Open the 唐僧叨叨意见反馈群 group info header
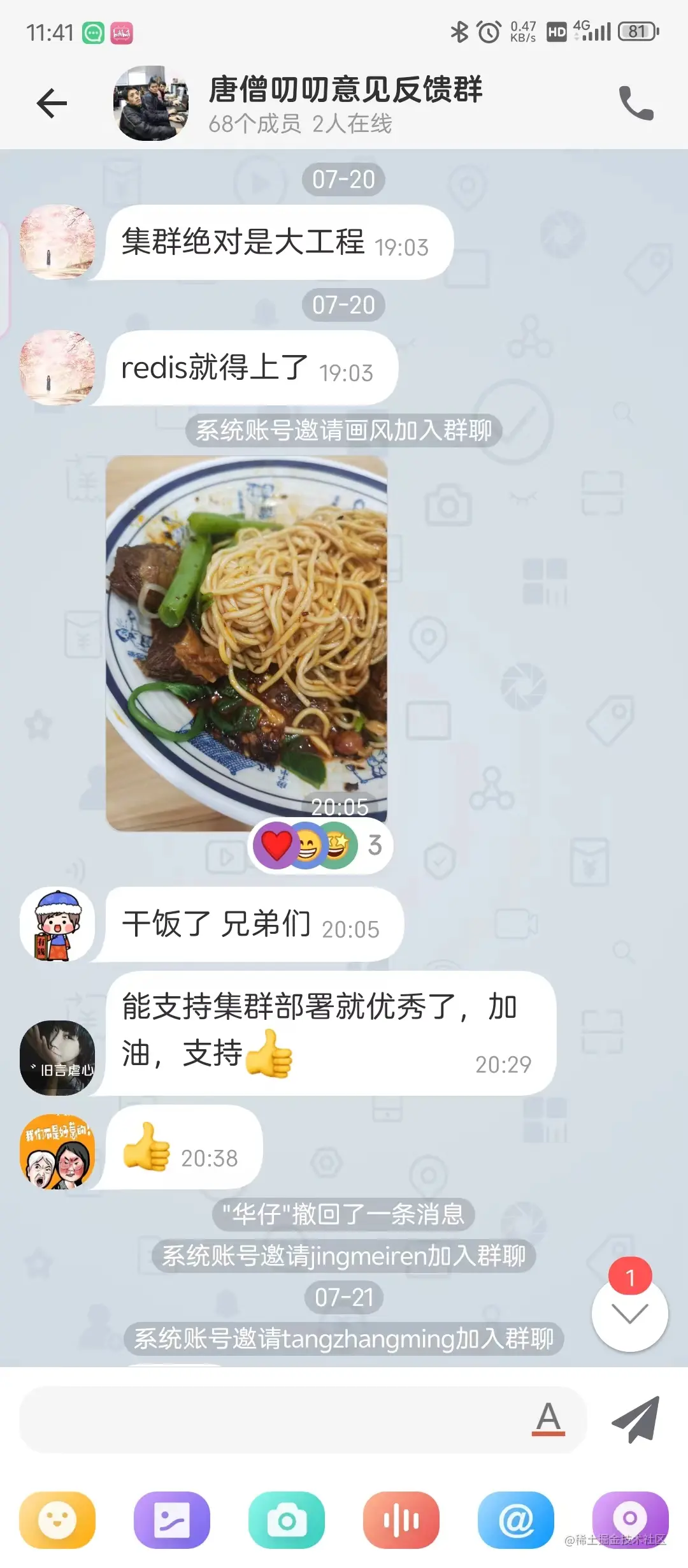The height and width of the screenshot is (1568, 688). point(344,103)
